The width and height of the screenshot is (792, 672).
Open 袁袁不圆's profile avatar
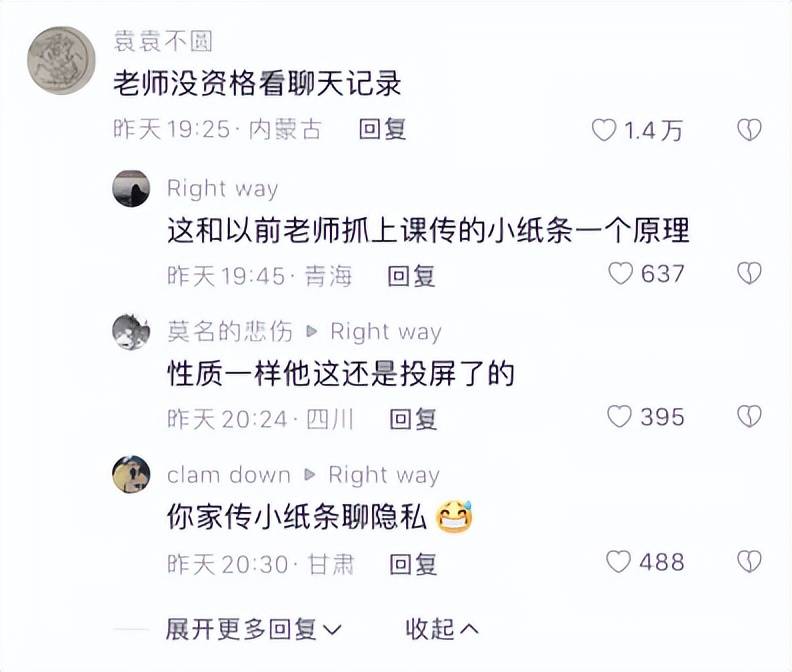[x=61, y=60]
